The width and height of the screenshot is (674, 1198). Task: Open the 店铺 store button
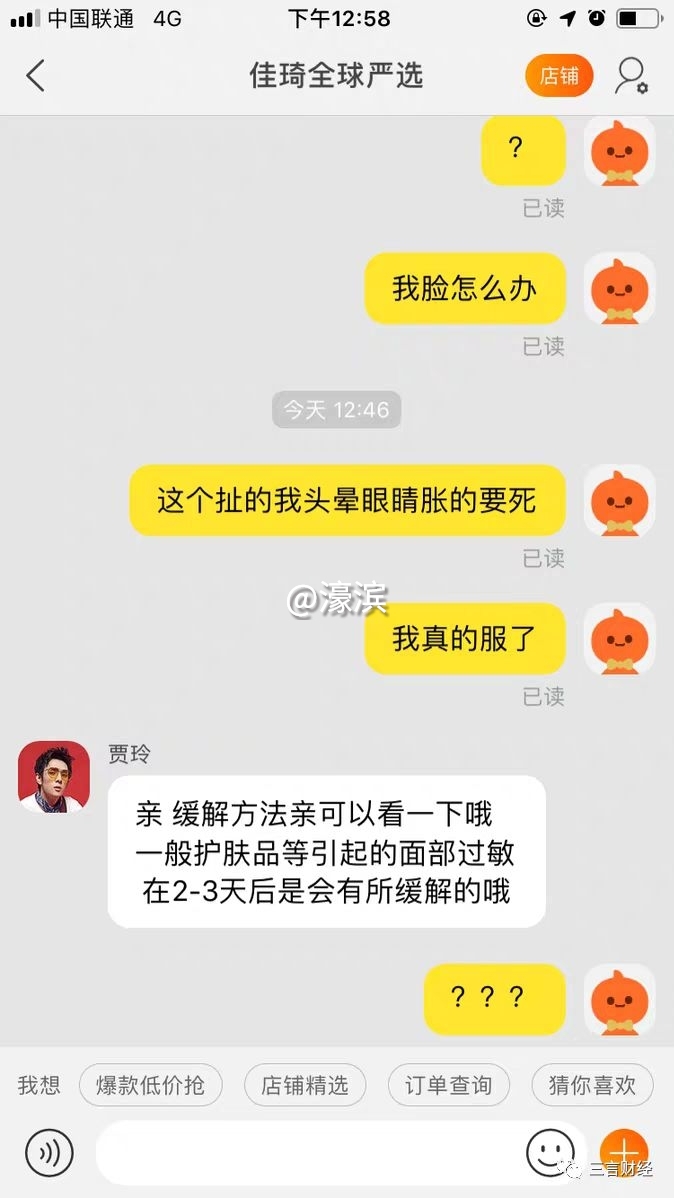coord(559,76)
